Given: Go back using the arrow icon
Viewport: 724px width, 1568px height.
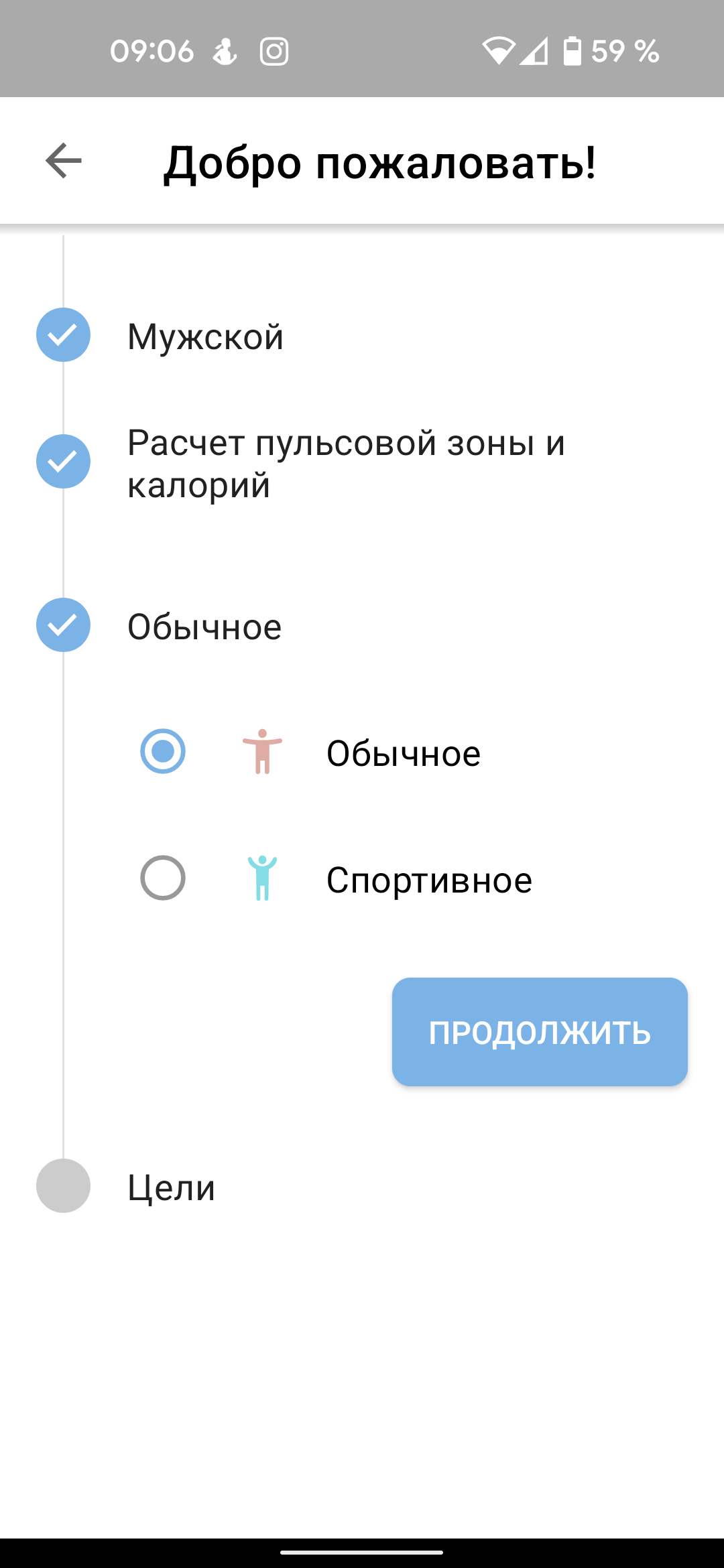Looking at the screenshot, I should pyautogui.click(x=64, y=161).
